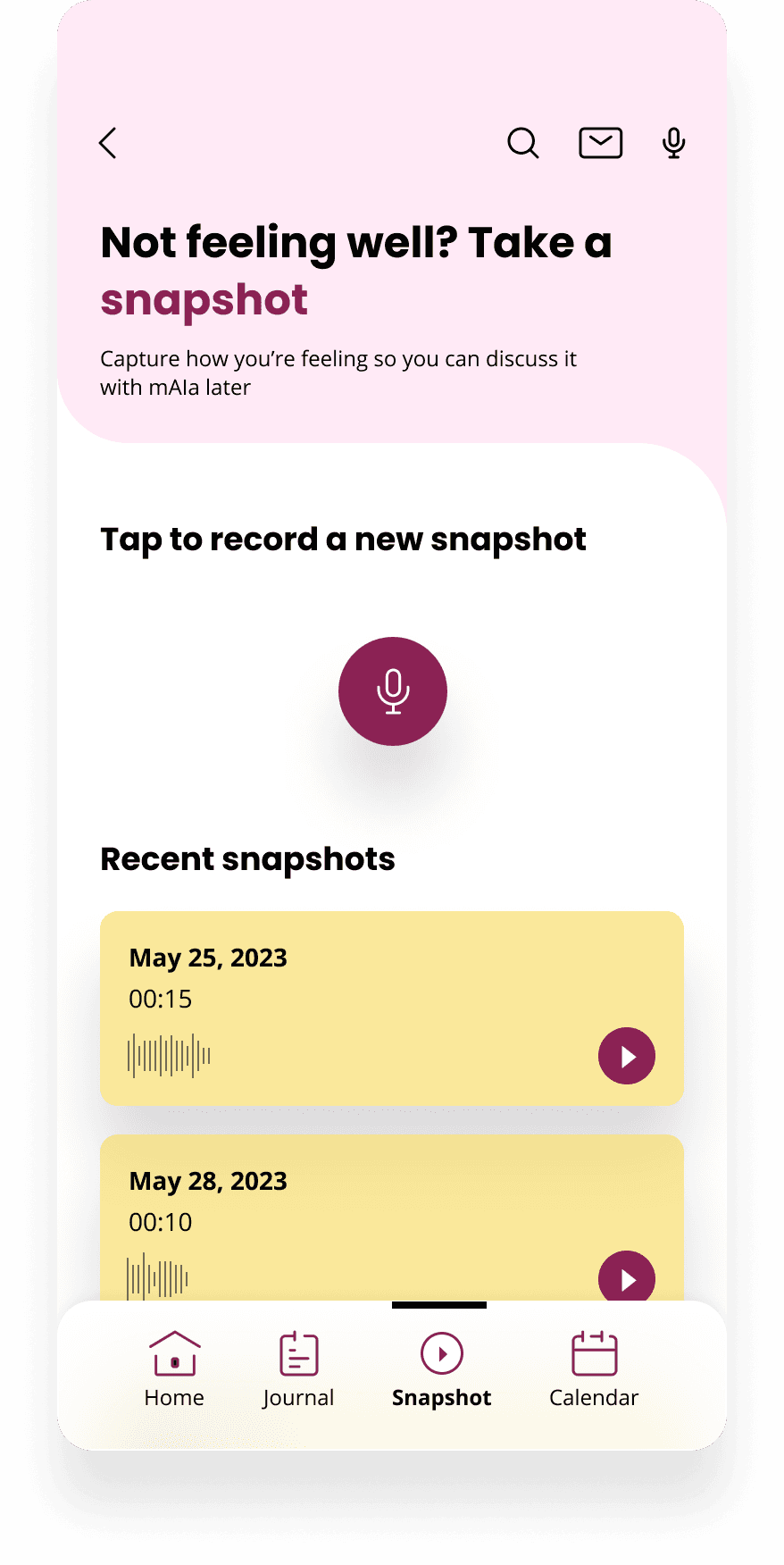The height and width of the screenshot is (1565, 784).
Task: Open the search icon
Action: pyautogui.click(x=522, y=142)
